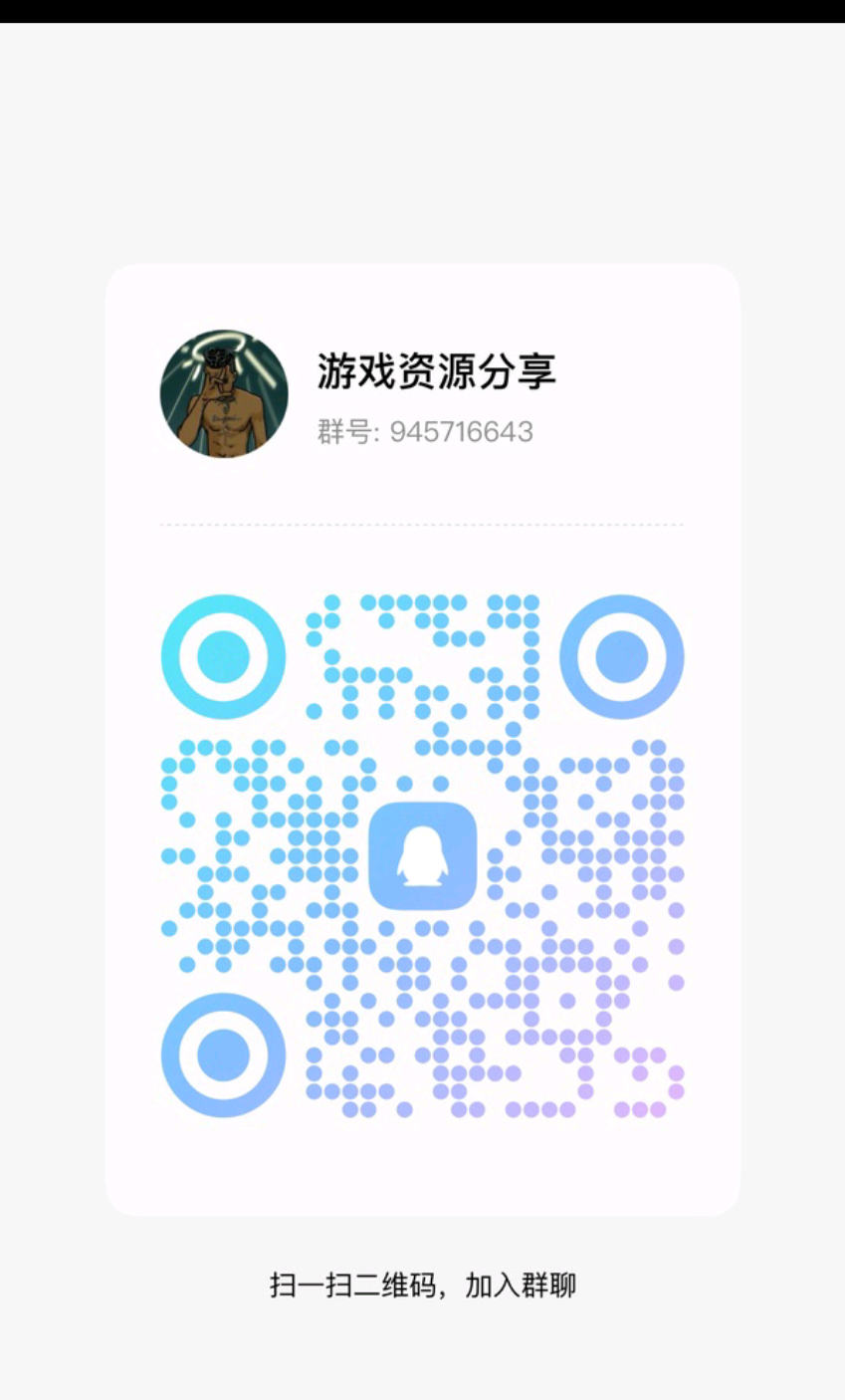Tap the top-right QR position marker
The width and height of the screenshot is (845, 1400).
click(622, 655)
